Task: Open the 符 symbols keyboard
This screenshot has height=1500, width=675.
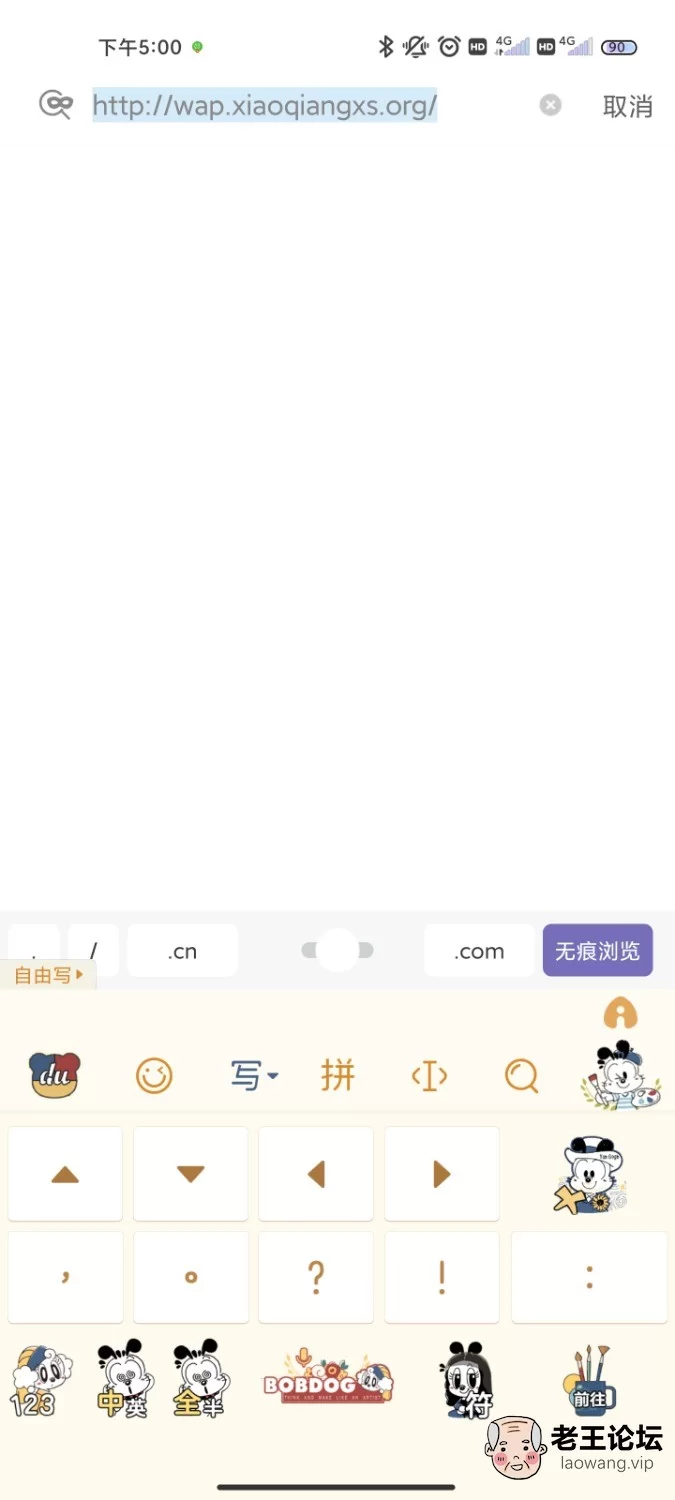Action: [467, 1381]
